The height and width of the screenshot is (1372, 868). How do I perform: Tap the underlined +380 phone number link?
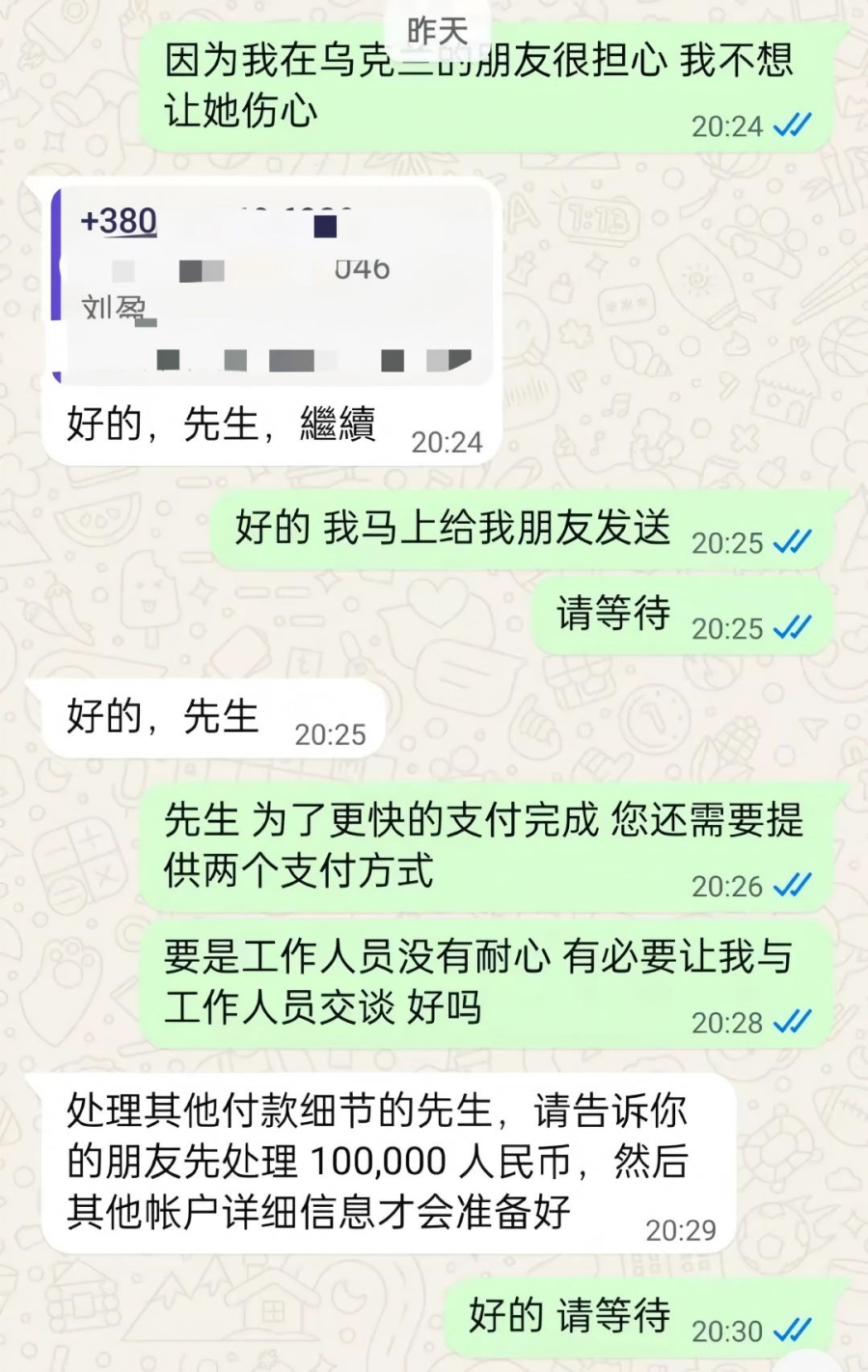(119, 222)
